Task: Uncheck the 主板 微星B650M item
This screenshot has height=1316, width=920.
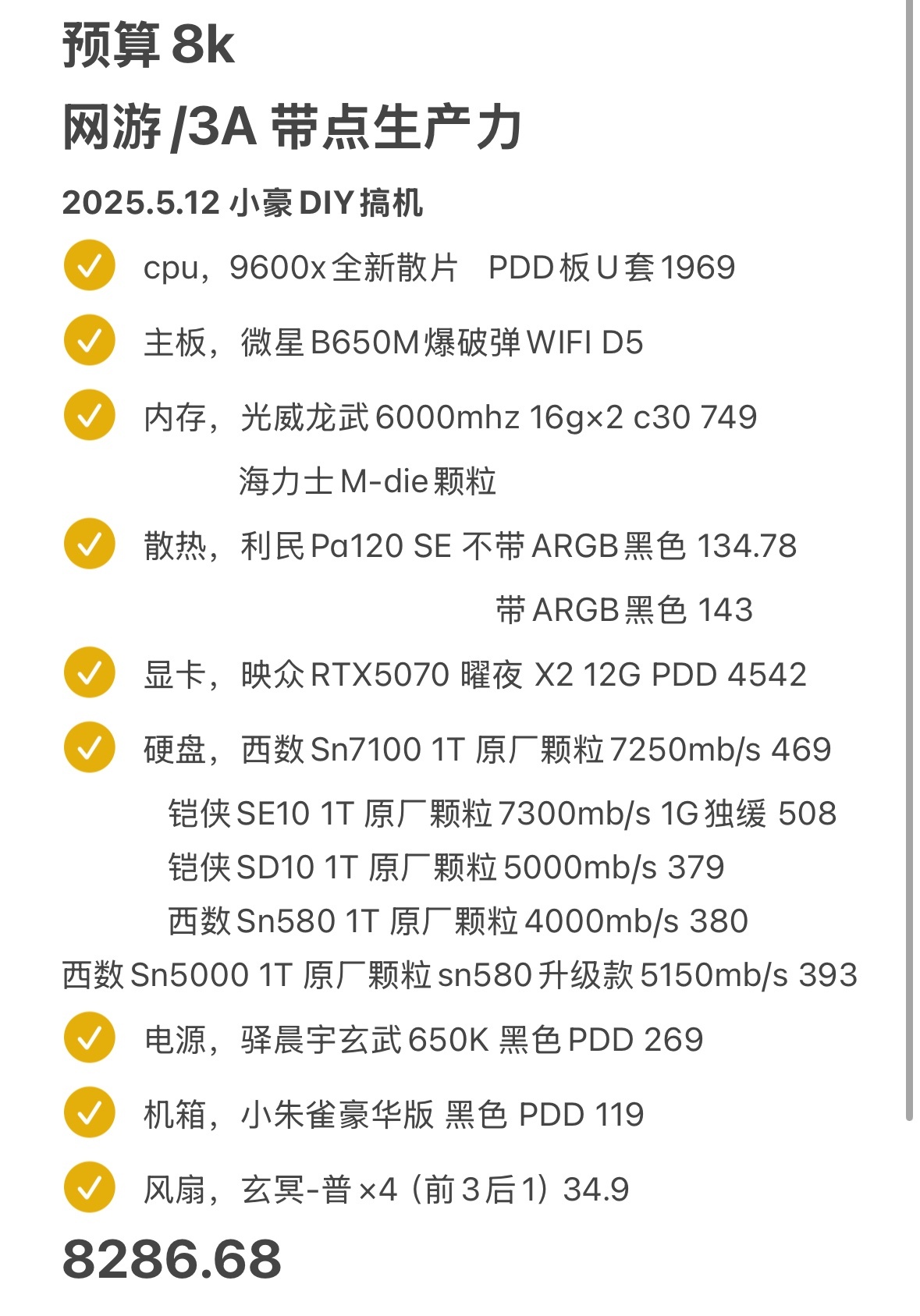Action: coord(89,341)
